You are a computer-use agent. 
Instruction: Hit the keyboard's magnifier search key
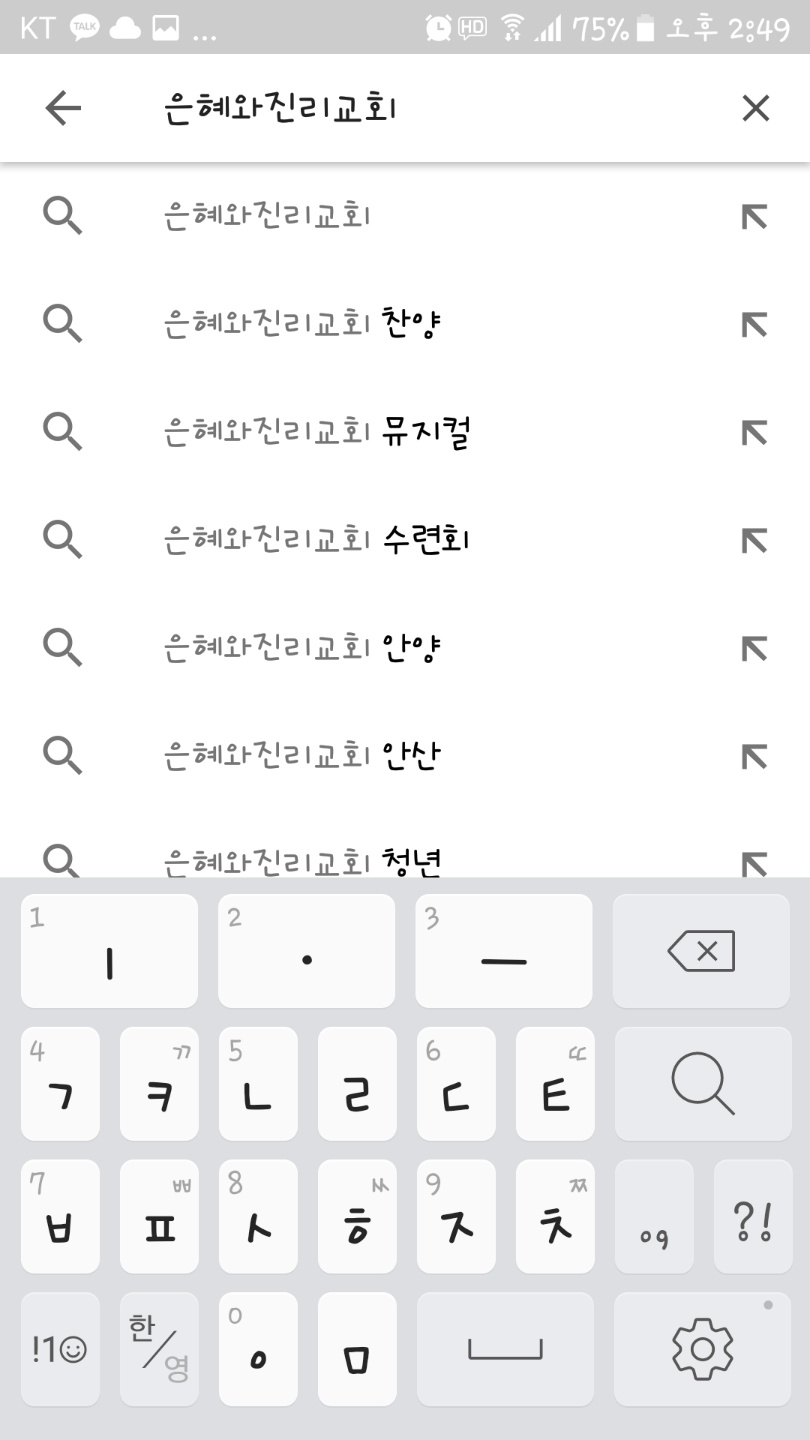pyautogui.click(x=703, y=1084)
